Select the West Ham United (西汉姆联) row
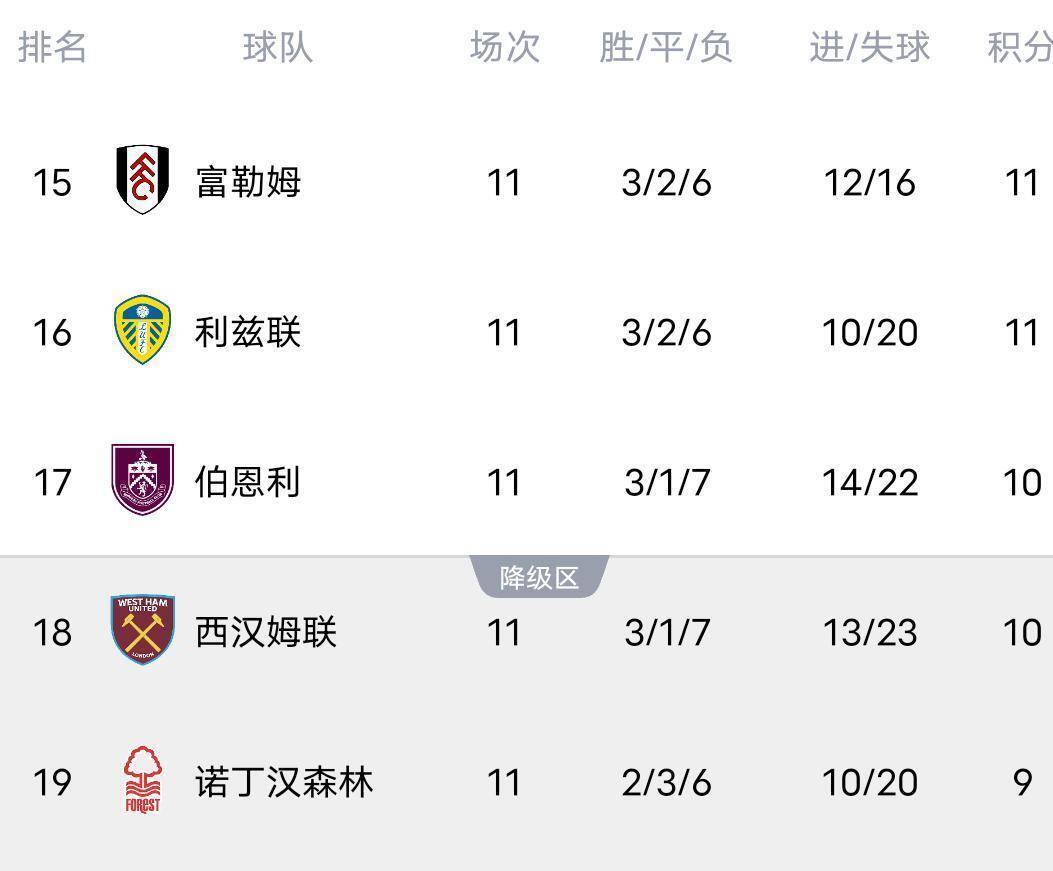1053x871 pixels. 266,632
